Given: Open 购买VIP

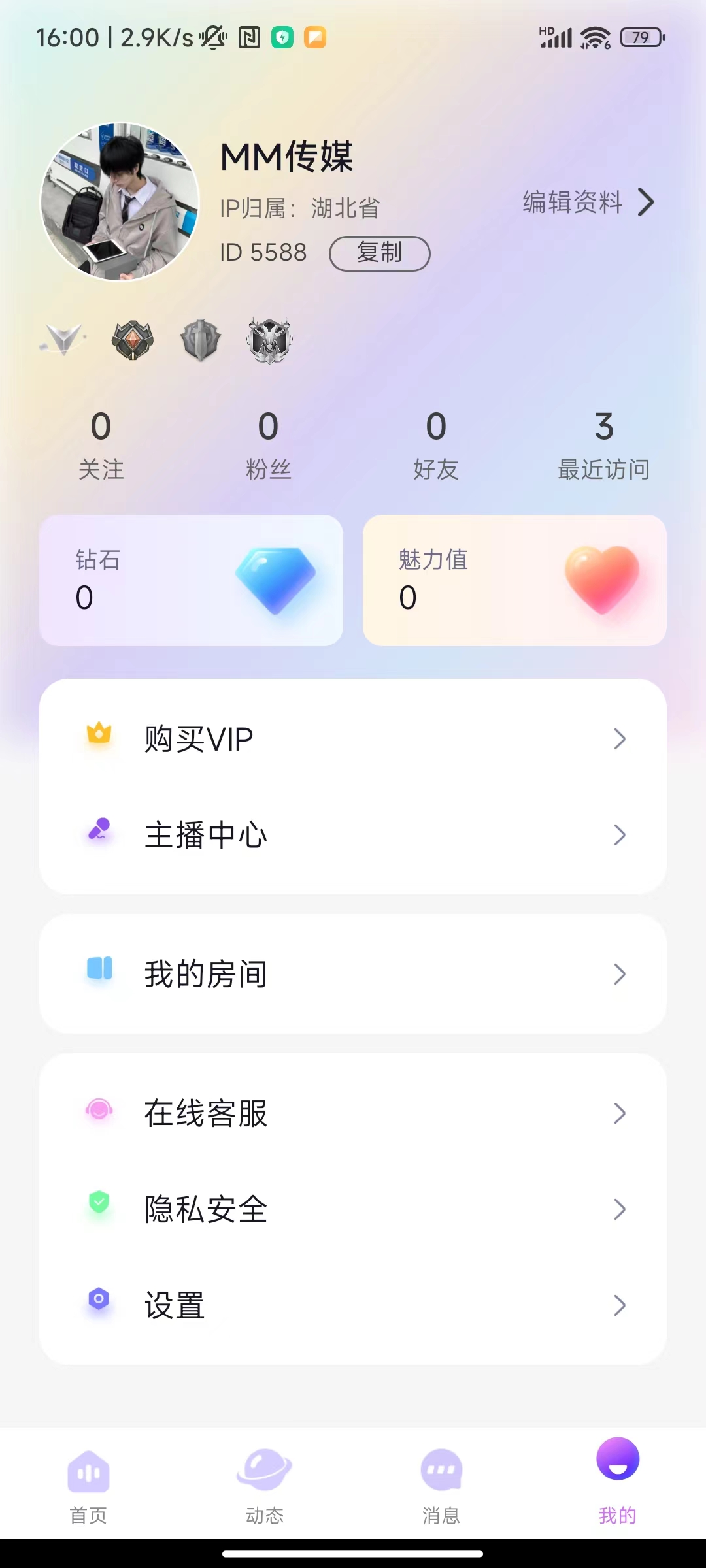Looking at the screenshot, I should (353, 739).
